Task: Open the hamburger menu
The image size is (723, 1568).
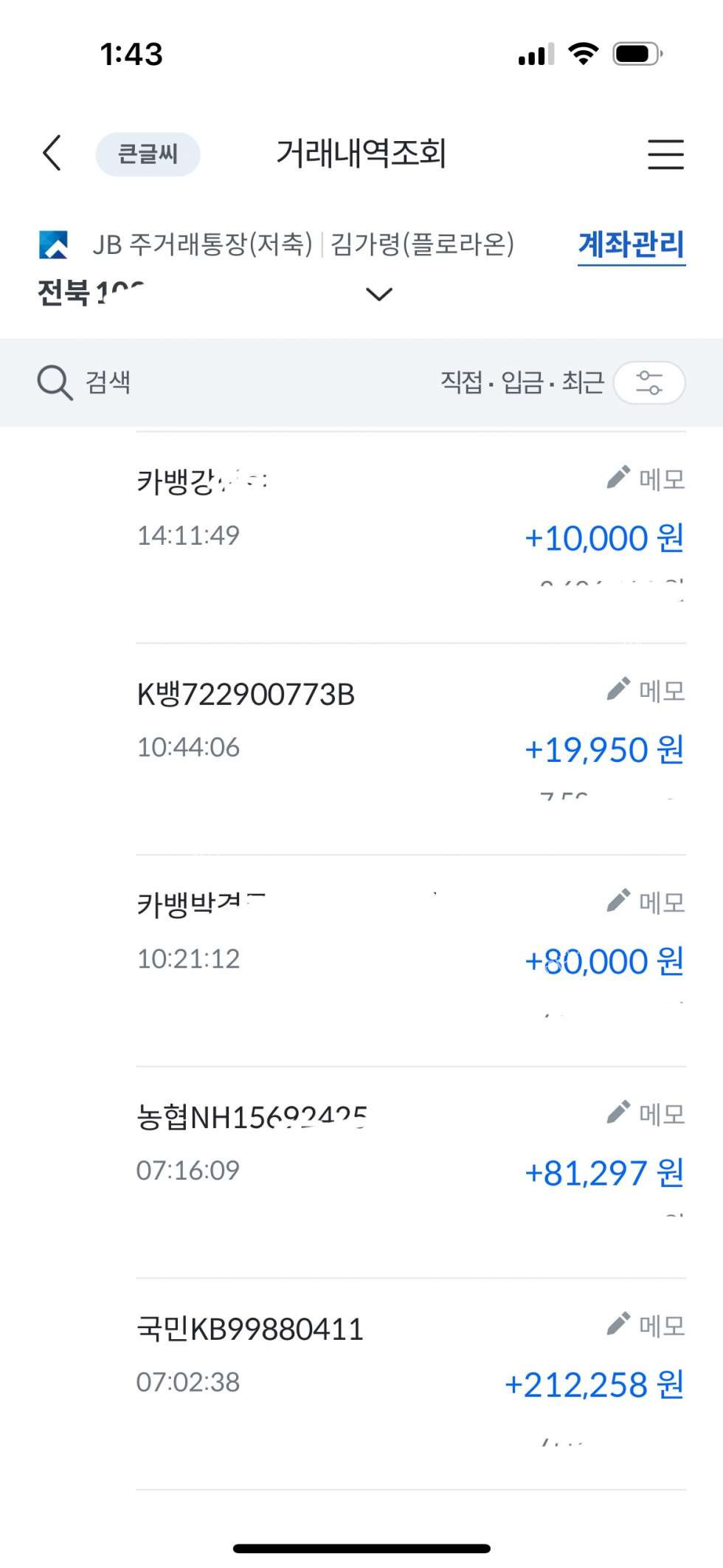Action: (665, 154)
